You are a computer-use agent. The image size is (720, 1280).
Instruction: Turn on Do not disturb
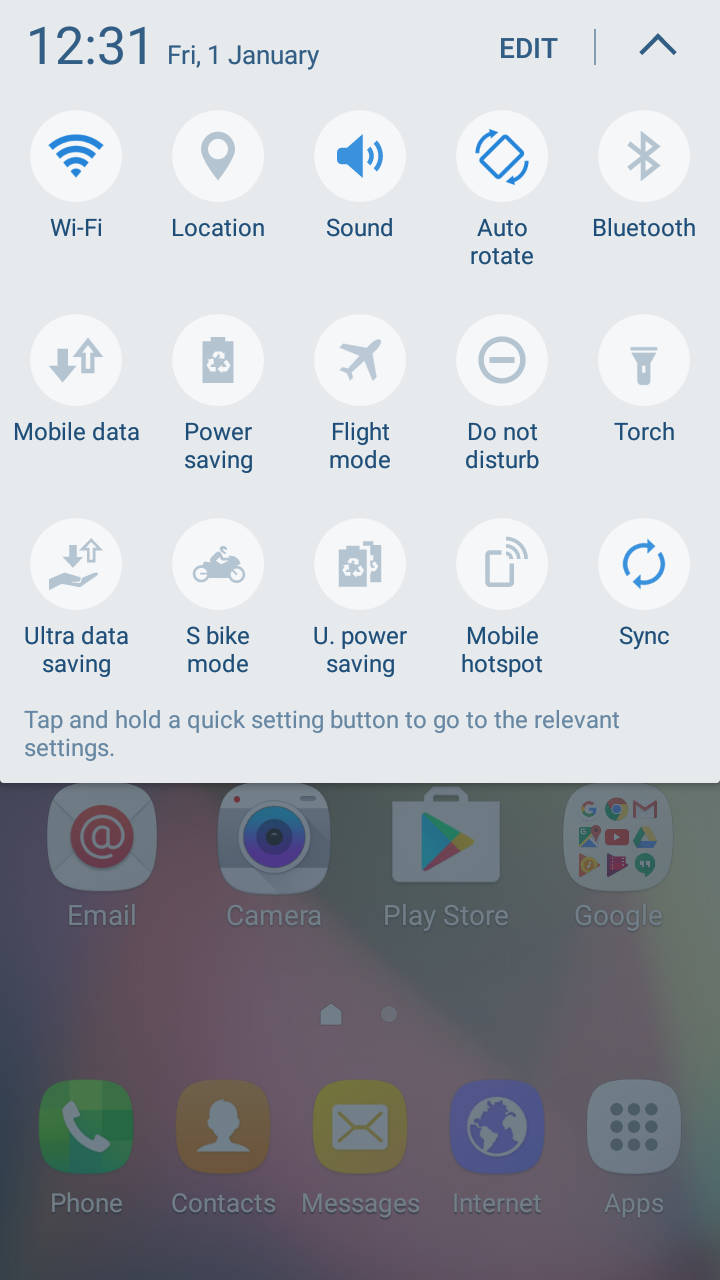tap(502, 361)
